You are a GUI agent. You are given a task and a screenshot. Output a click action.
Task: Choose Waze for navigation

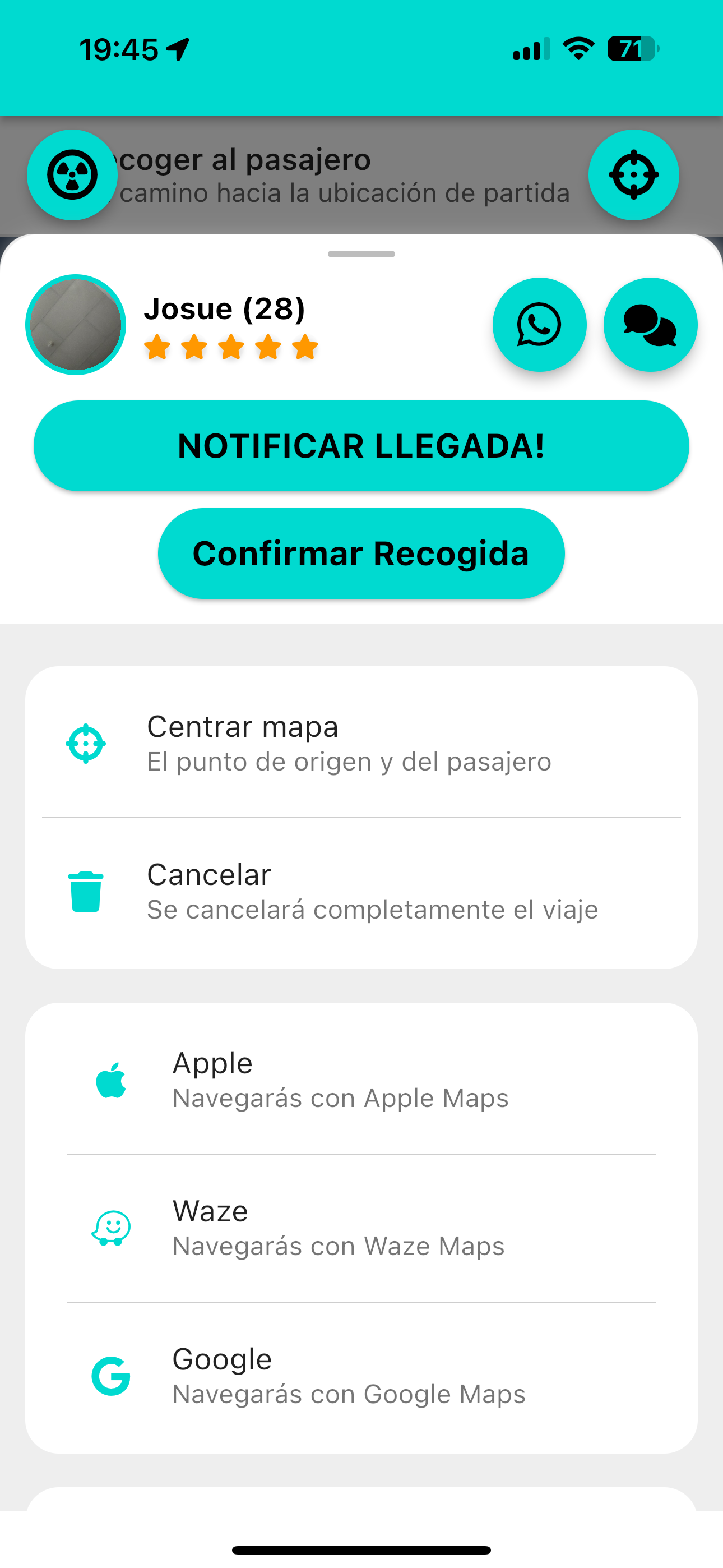point(361,1228)
